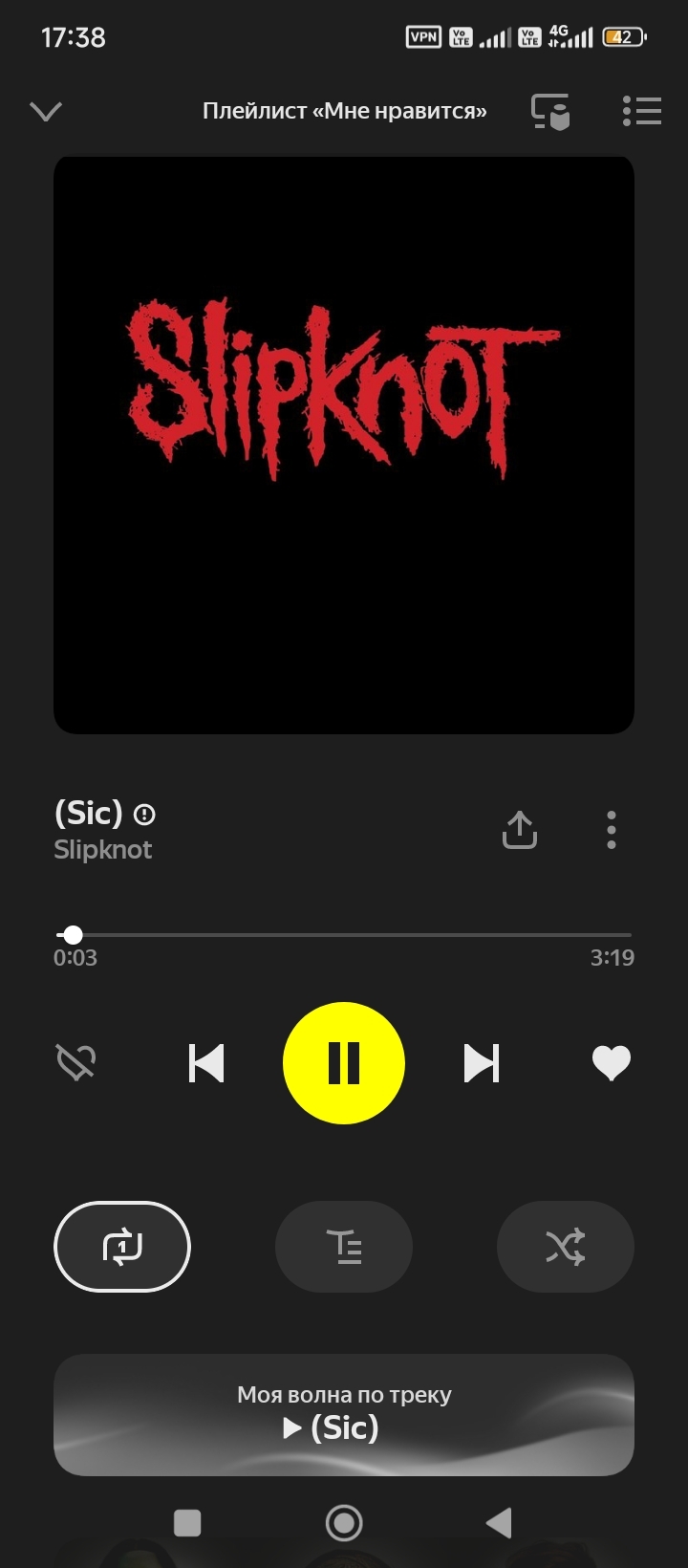Pause the song with the yellow button
Viewport: 688px width, 1568px height.
tap(344, 1063)
